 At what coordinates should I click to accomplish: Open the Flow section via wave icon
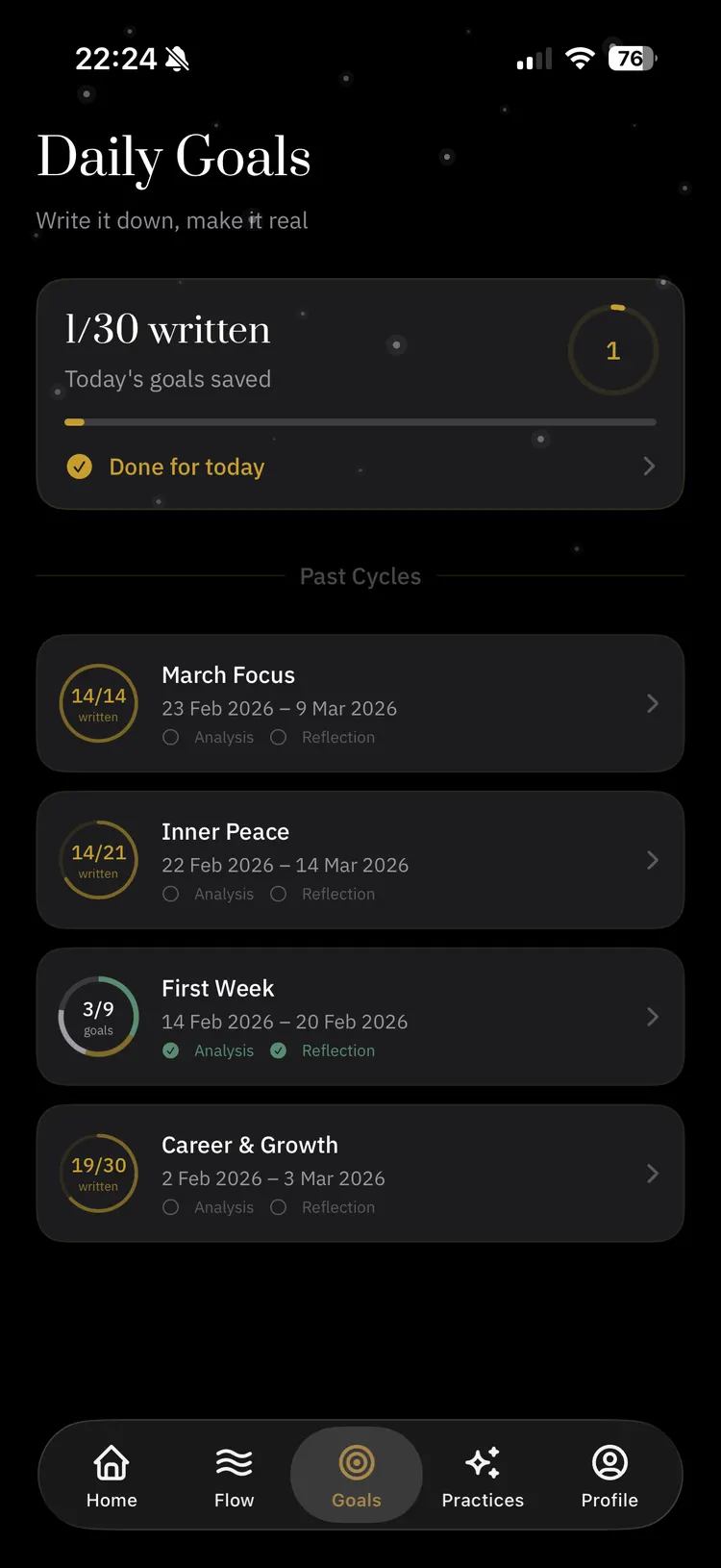235,1462
